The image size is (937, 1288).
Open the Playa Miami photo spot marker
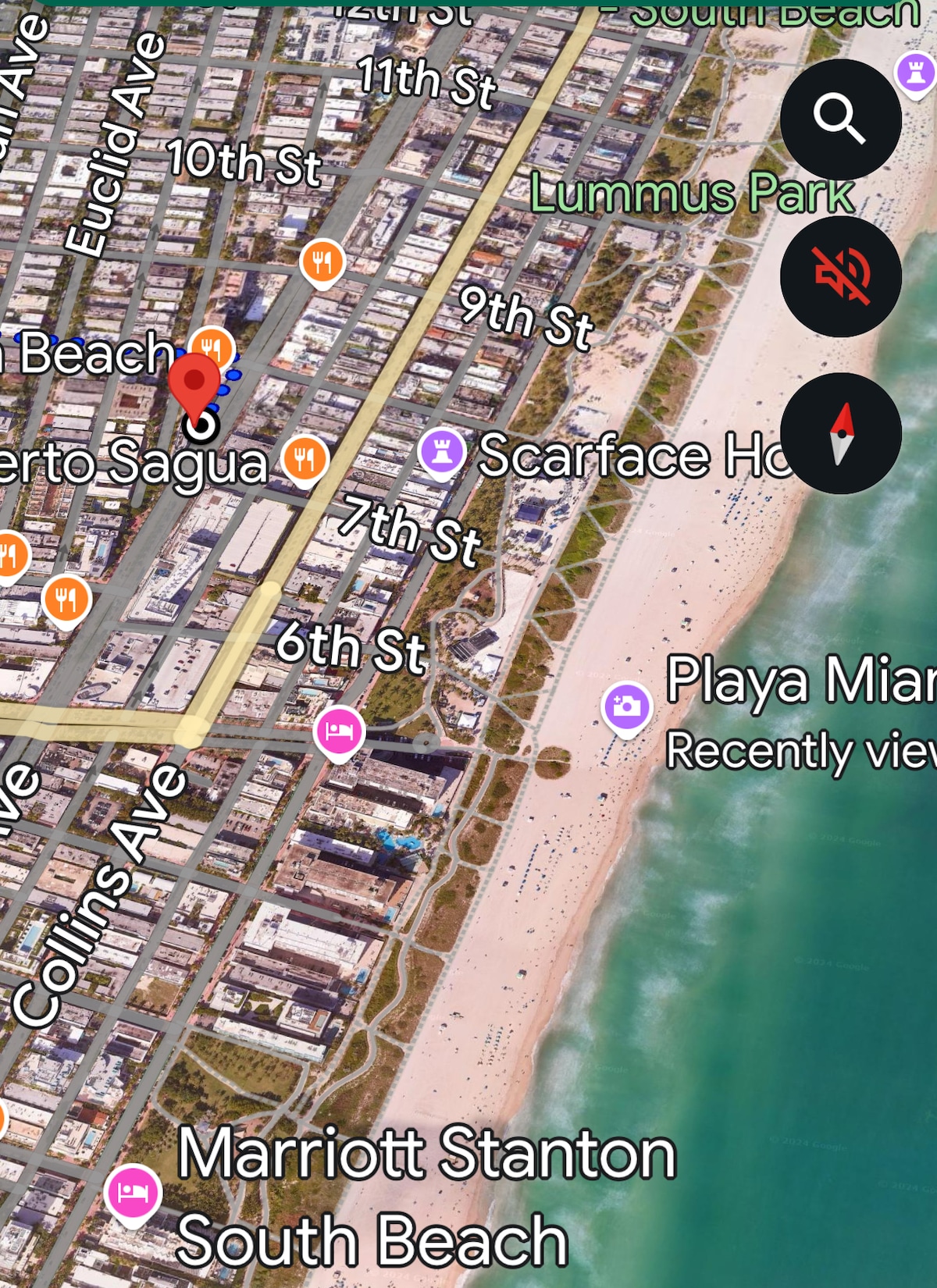tap(626, 707)
